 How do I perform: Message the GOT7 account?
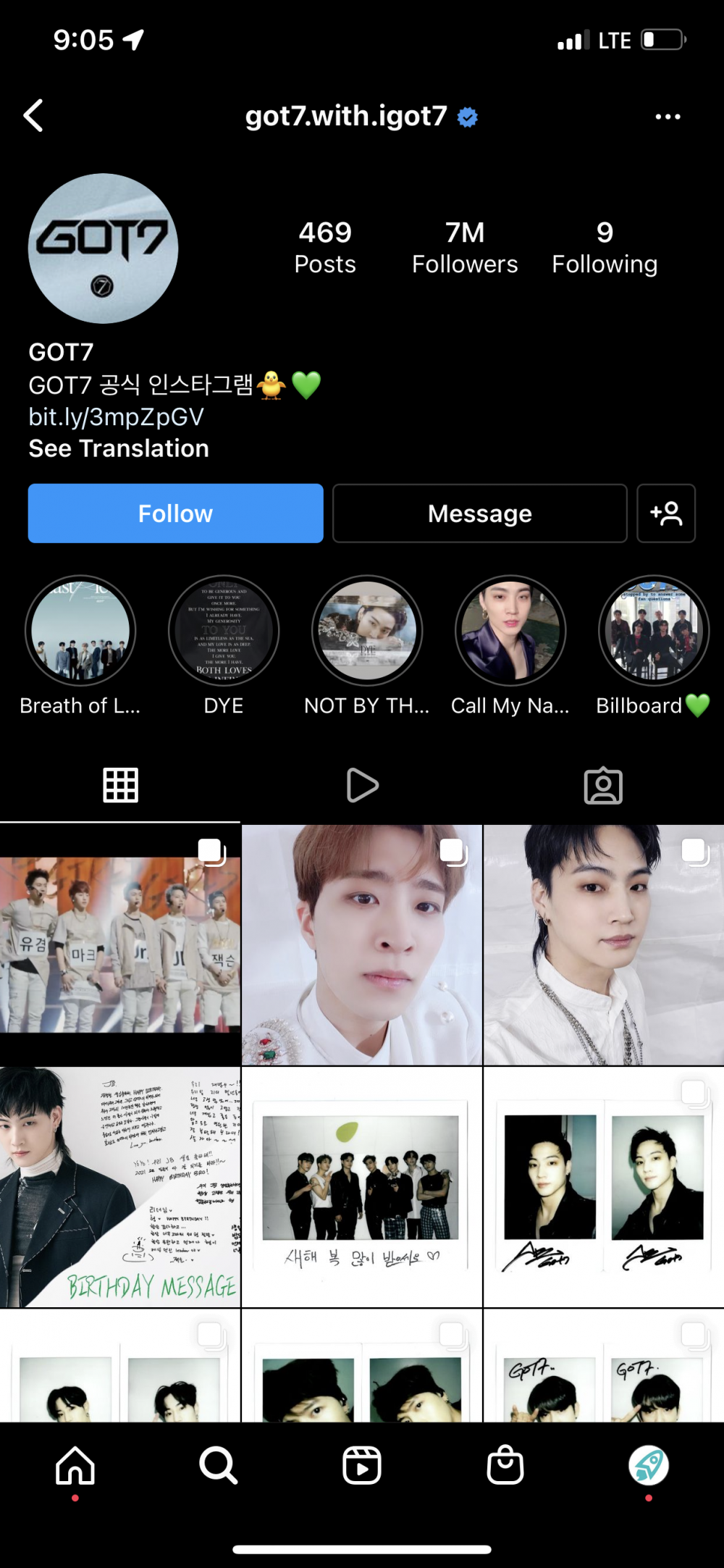pyautogui.click(x=479, y=513)
